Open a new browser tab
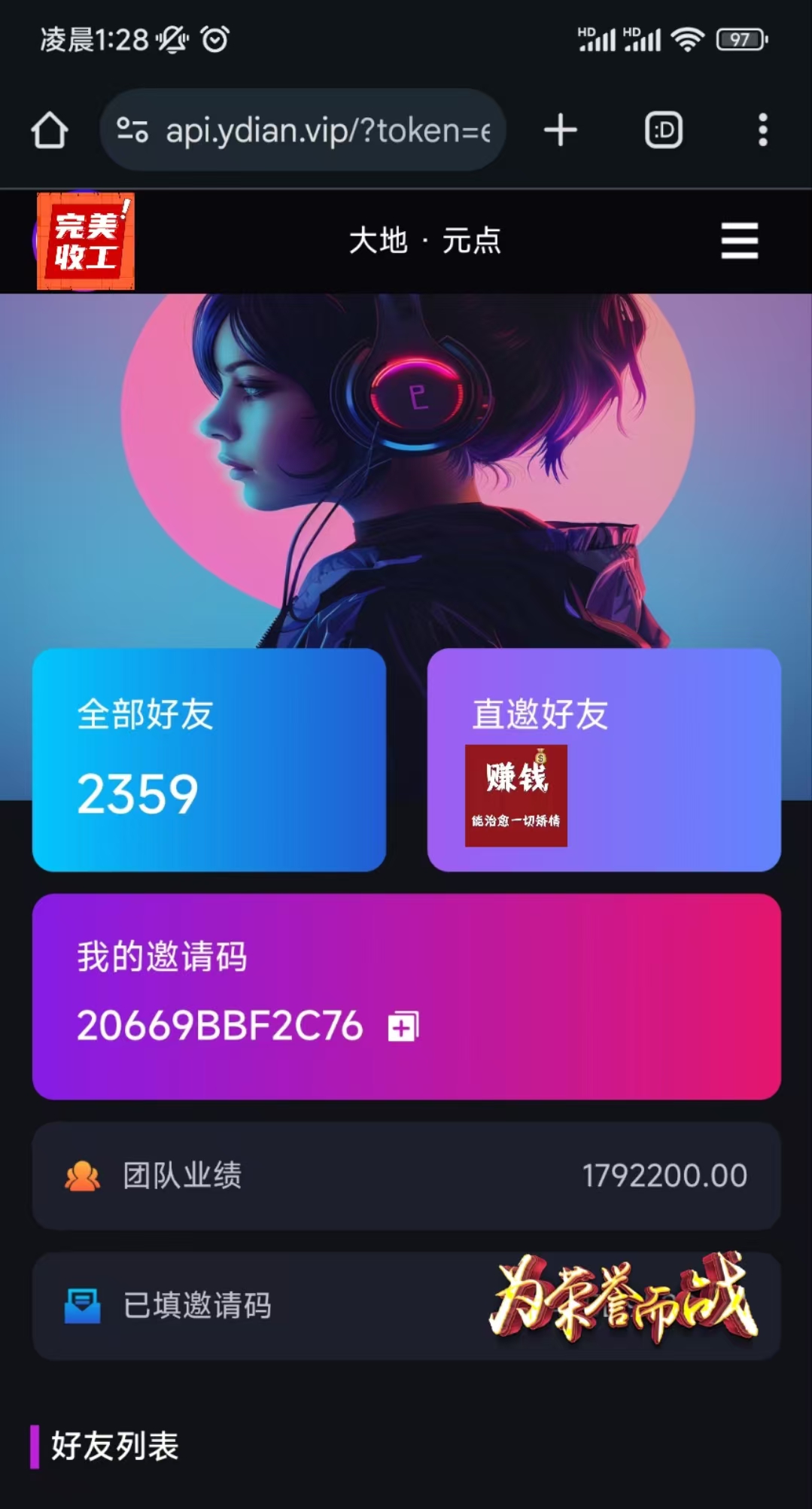This screenshot has width=812, height=1509. pyautogui.click(x=561, y=130)
